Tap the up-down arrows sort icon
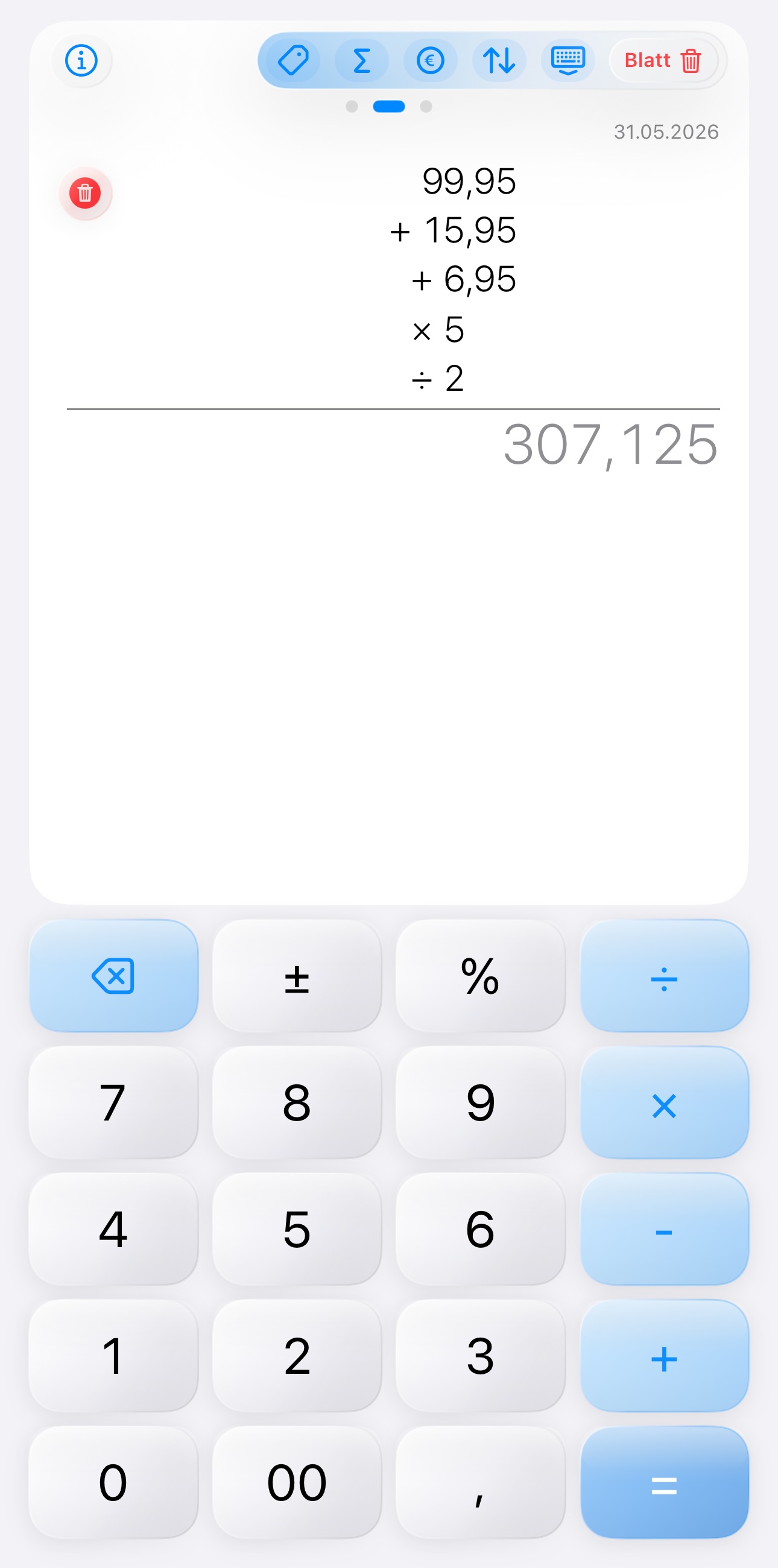Viewport: 778px width, 1568px height. tap(499, 60)
